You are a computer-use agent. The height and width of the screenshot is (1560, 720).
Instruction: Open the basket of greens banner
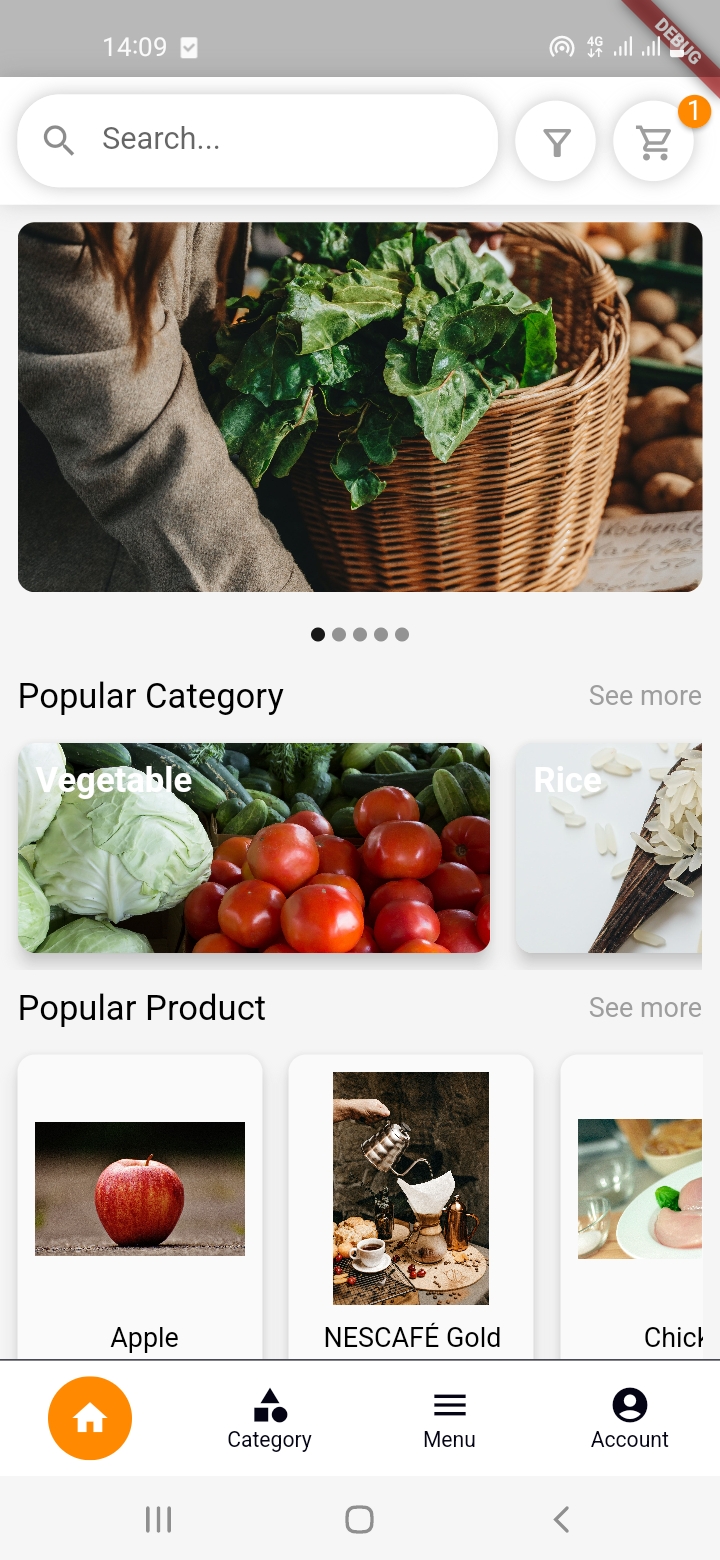click(x=360, y=407)
